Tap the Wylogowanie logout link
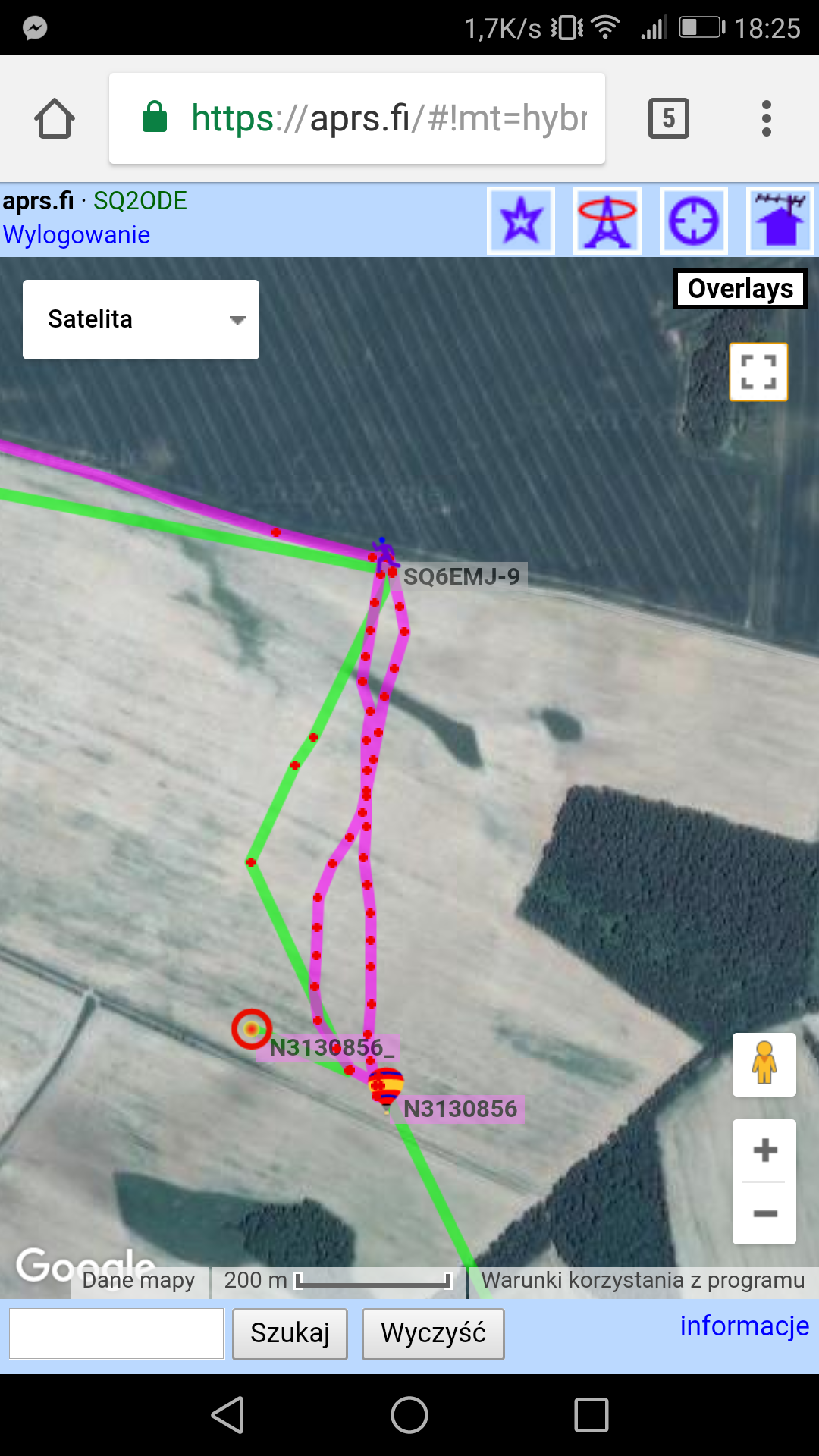 [77, 235]
